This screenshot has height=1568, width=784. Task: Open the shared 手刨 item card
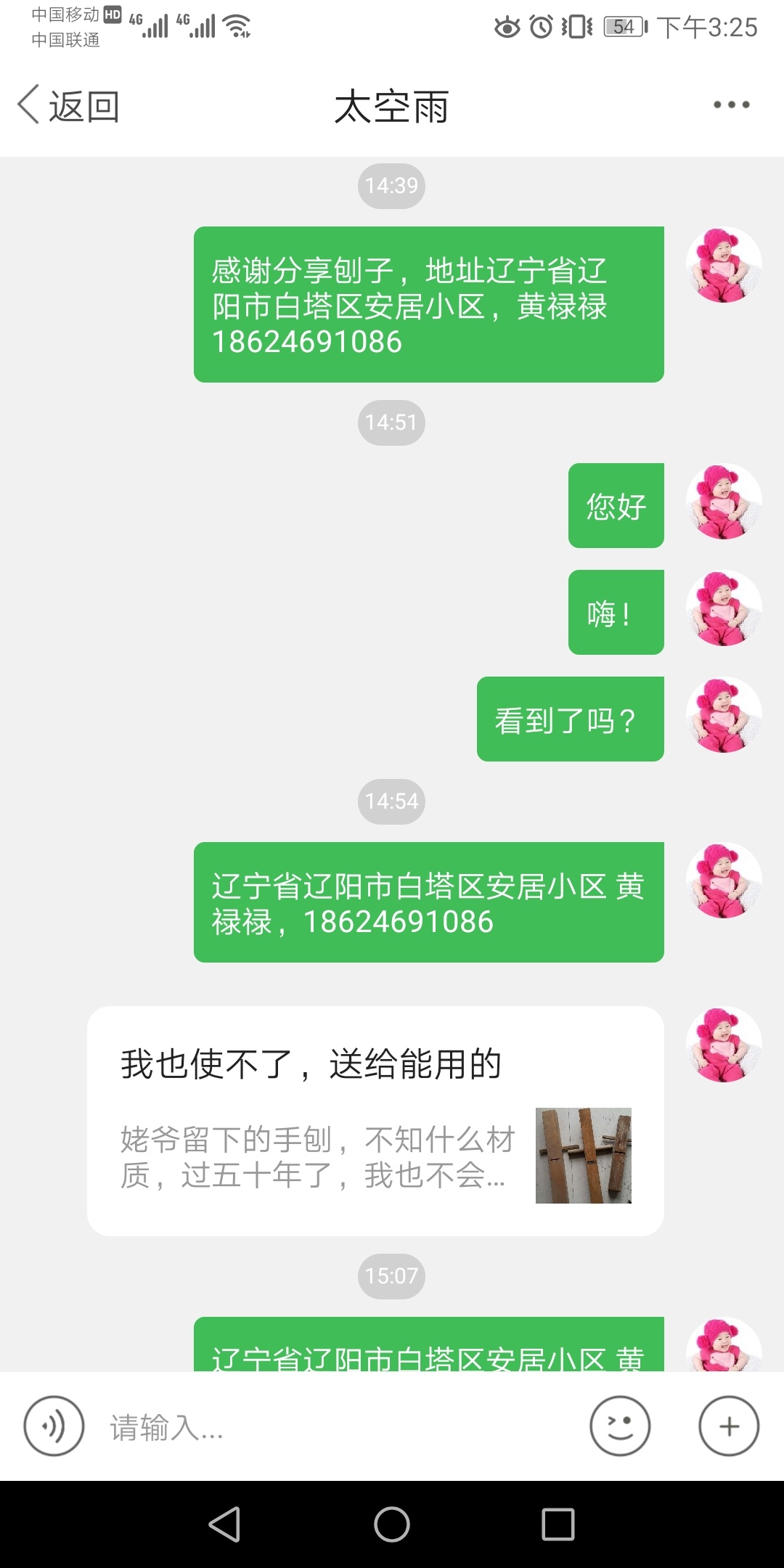(375, 1121)
